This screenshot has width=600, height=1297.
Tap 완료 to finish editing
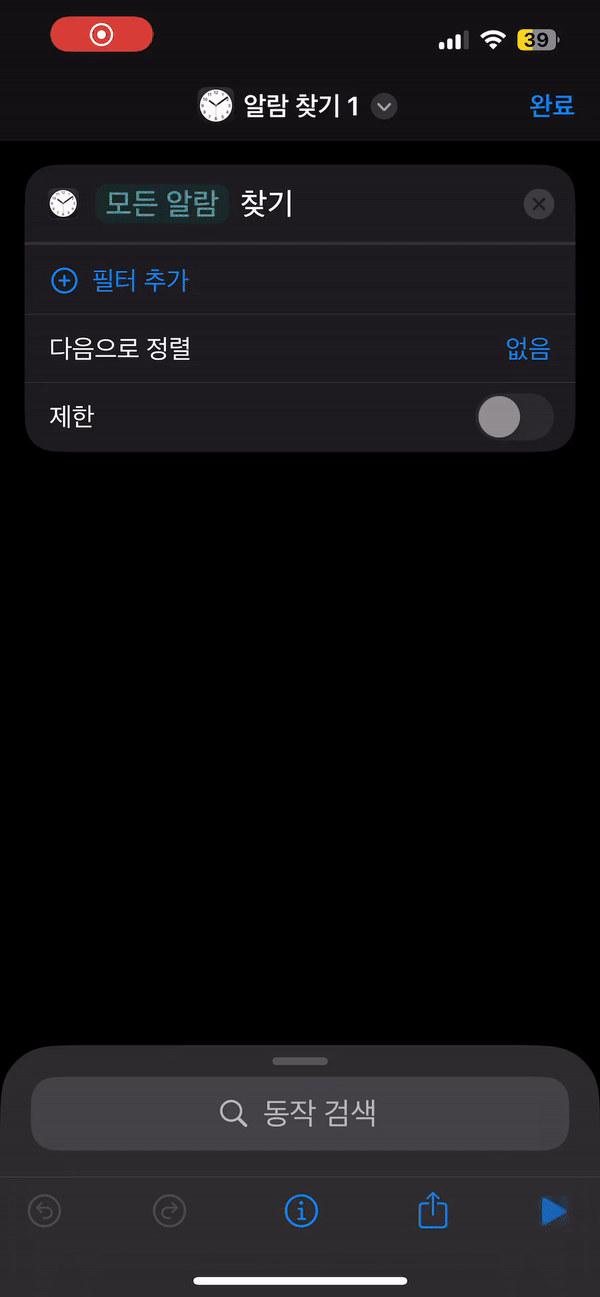point(551,105)
